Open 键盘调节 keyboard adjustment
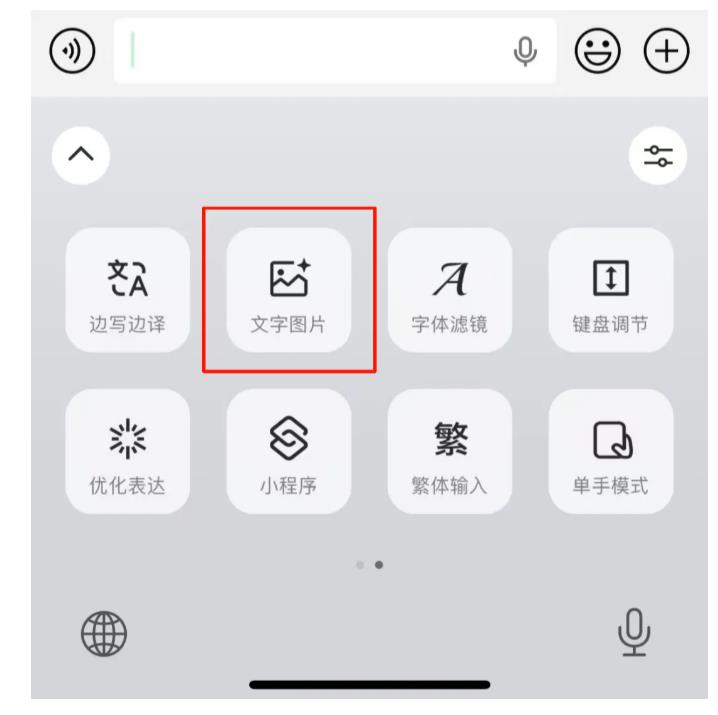The height and width of the screenshot is (715, 718). pyautogui.click(x=611, y=290)
